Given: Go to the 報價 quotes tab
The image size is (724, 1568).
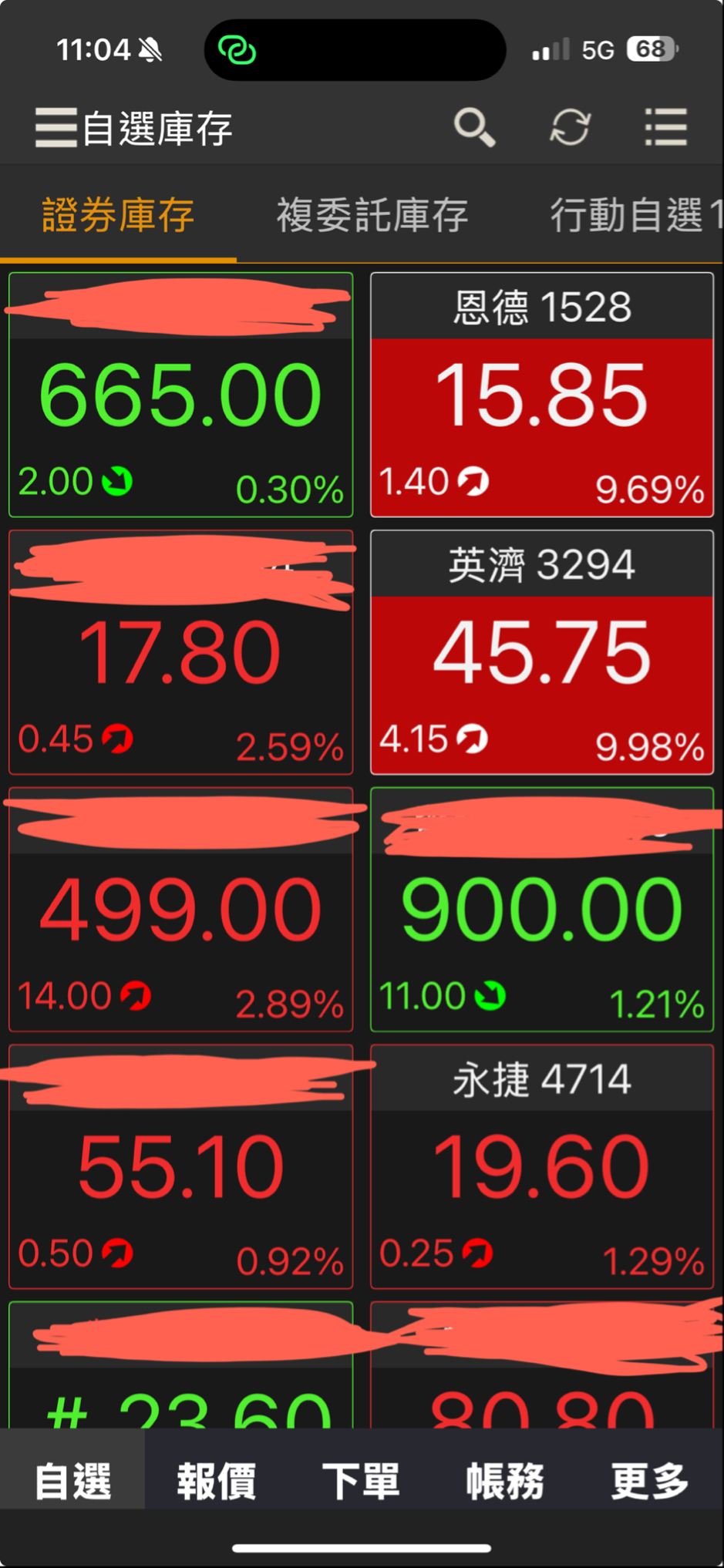Looking at the screenshot, I should pos(217,1480).
